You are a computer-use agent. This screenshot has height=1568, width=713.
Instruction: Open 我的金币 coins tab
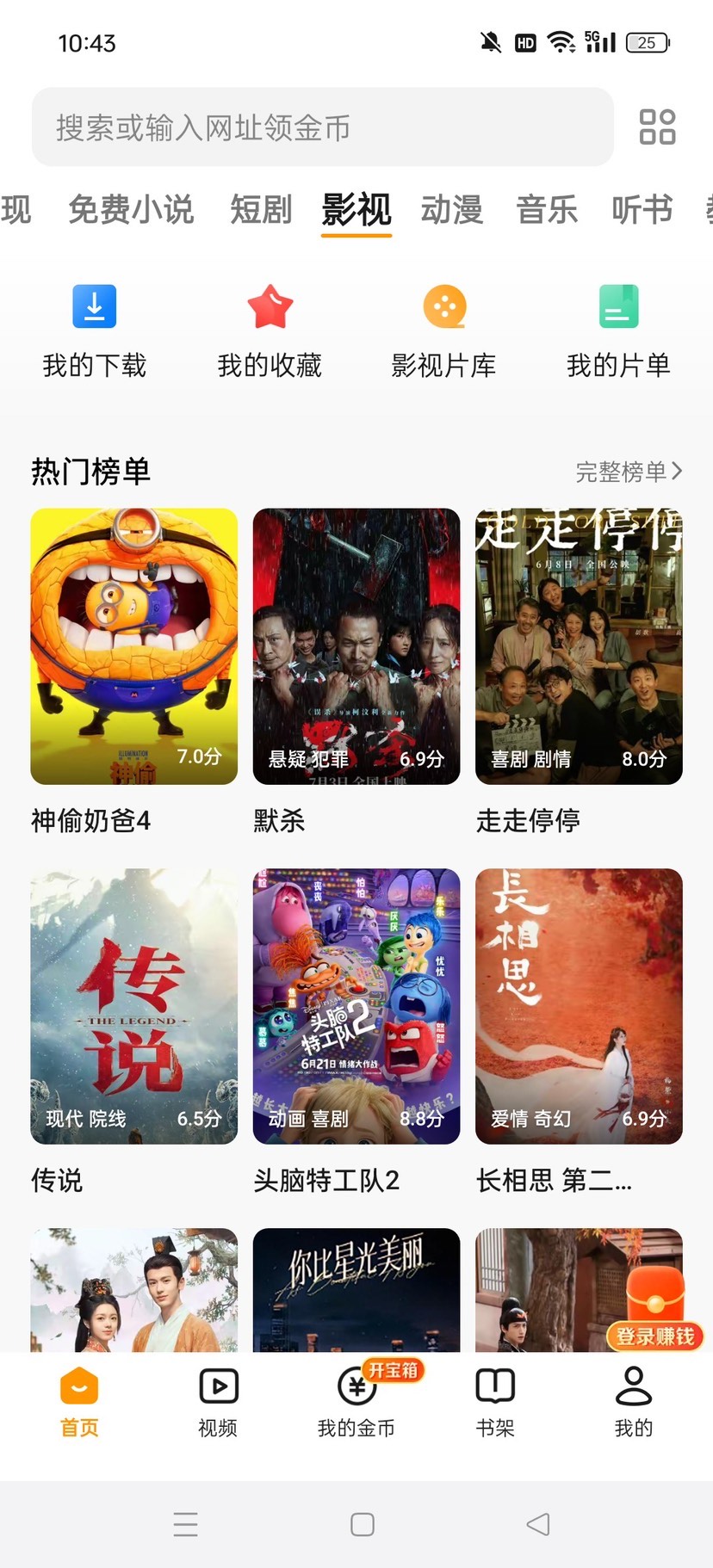(356, 1402)
